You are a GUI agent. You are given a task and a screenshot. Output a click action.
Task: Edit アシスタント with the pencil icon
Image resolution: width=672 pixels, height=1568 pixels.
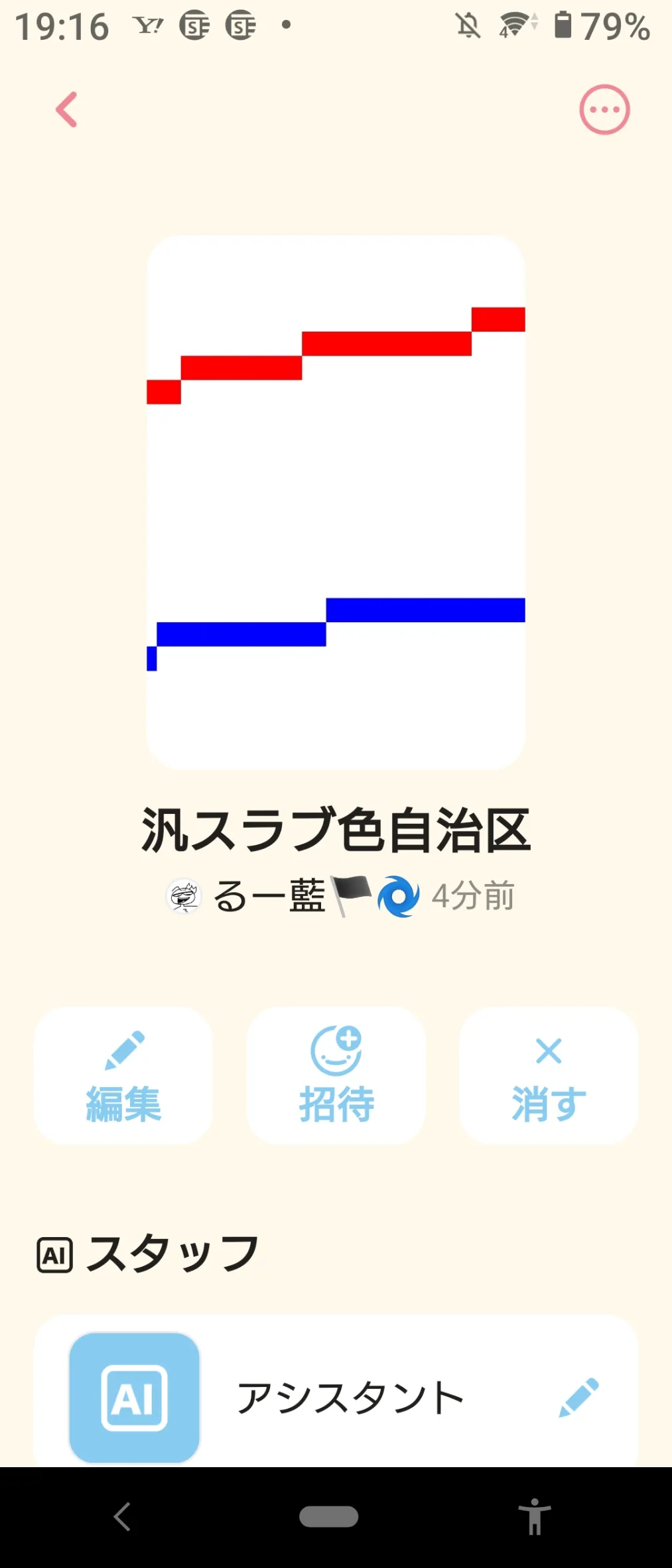pyautogui.click(x=578, y=1398)
